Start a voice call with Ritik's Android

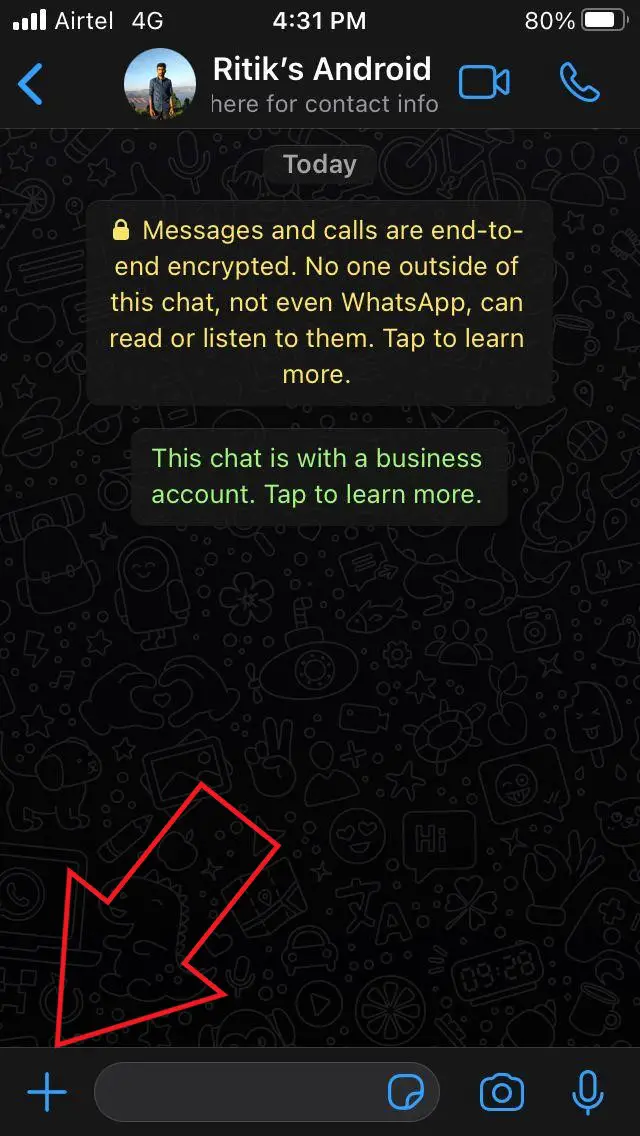tap(579, 83)
